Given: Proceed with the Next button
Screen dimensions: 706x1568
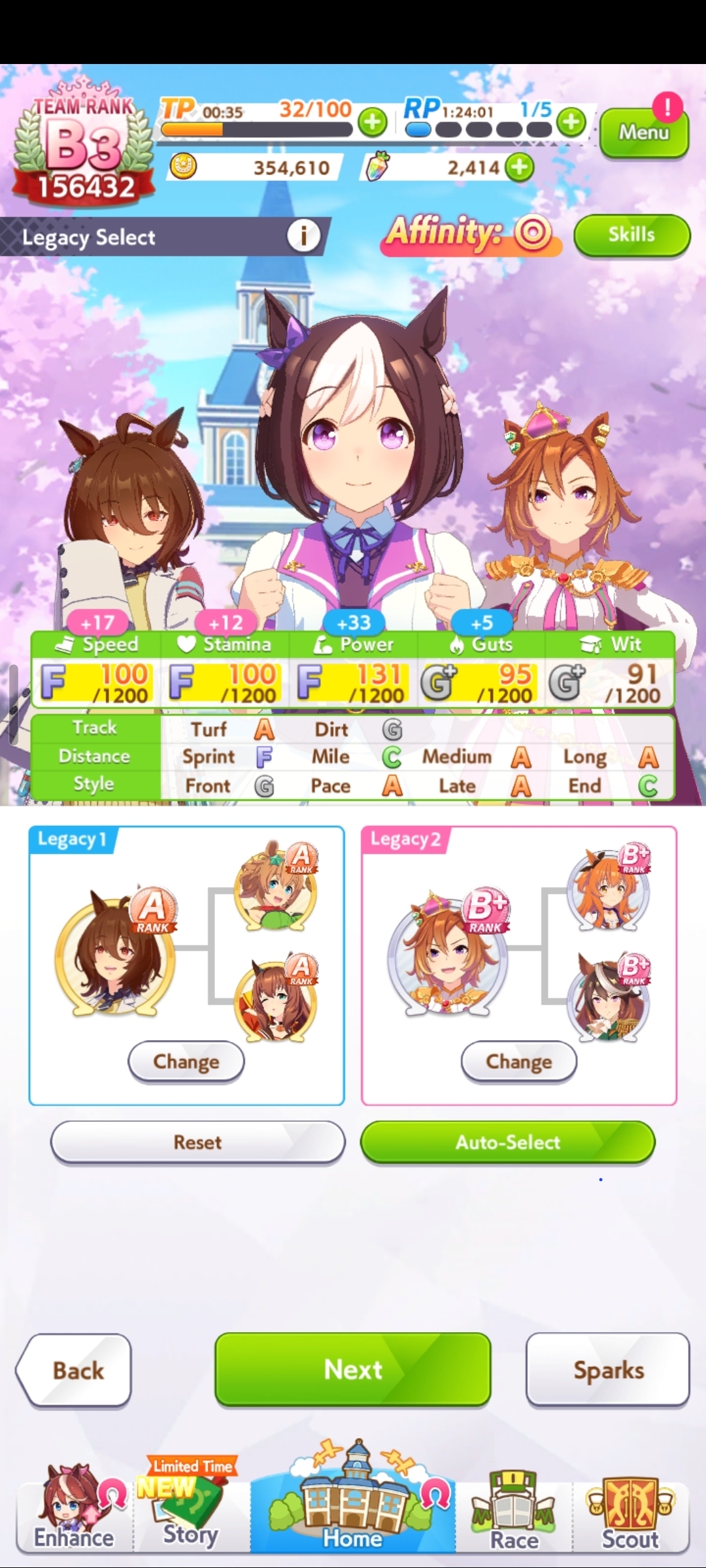Looking at the screenshot, I should coord(353,1369).
